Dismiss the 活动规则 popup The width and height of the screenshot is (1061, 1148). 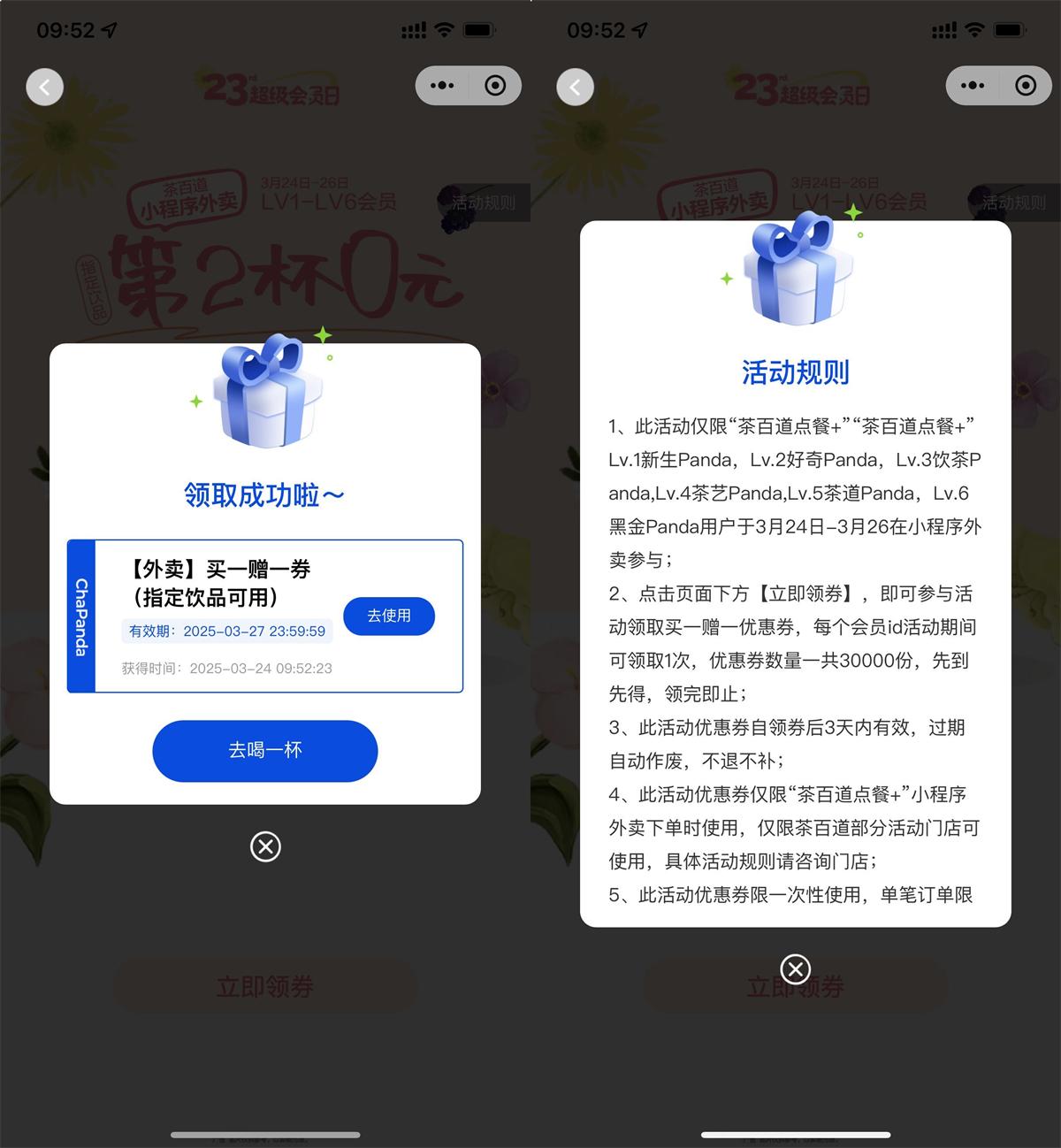tap(795, 968)
